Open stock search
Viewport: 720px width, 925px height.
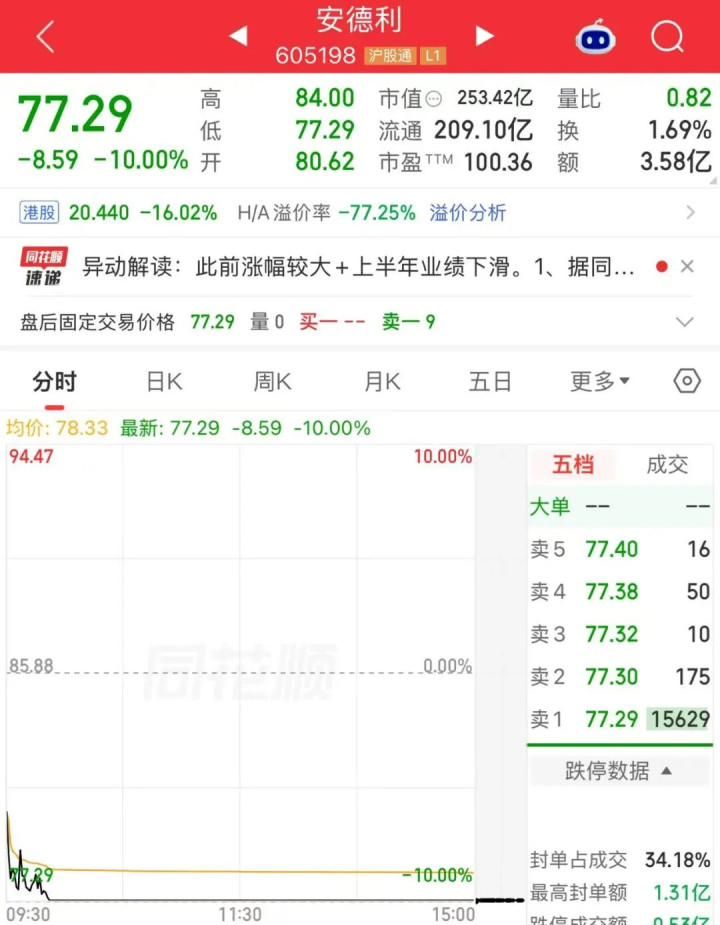coord(667,36)
